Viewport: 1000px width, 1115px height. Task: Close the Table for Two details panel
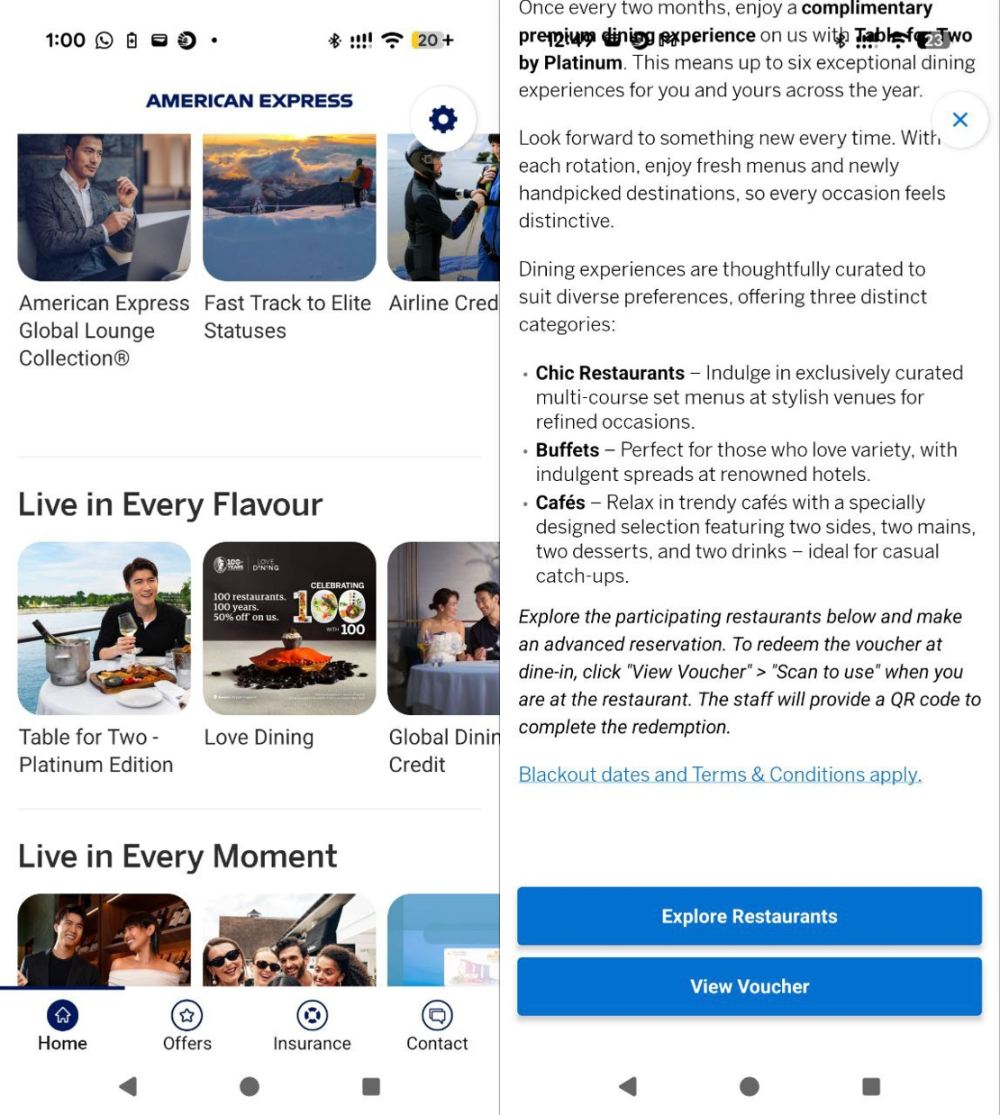pyautogui.click(x=960, y=120)
